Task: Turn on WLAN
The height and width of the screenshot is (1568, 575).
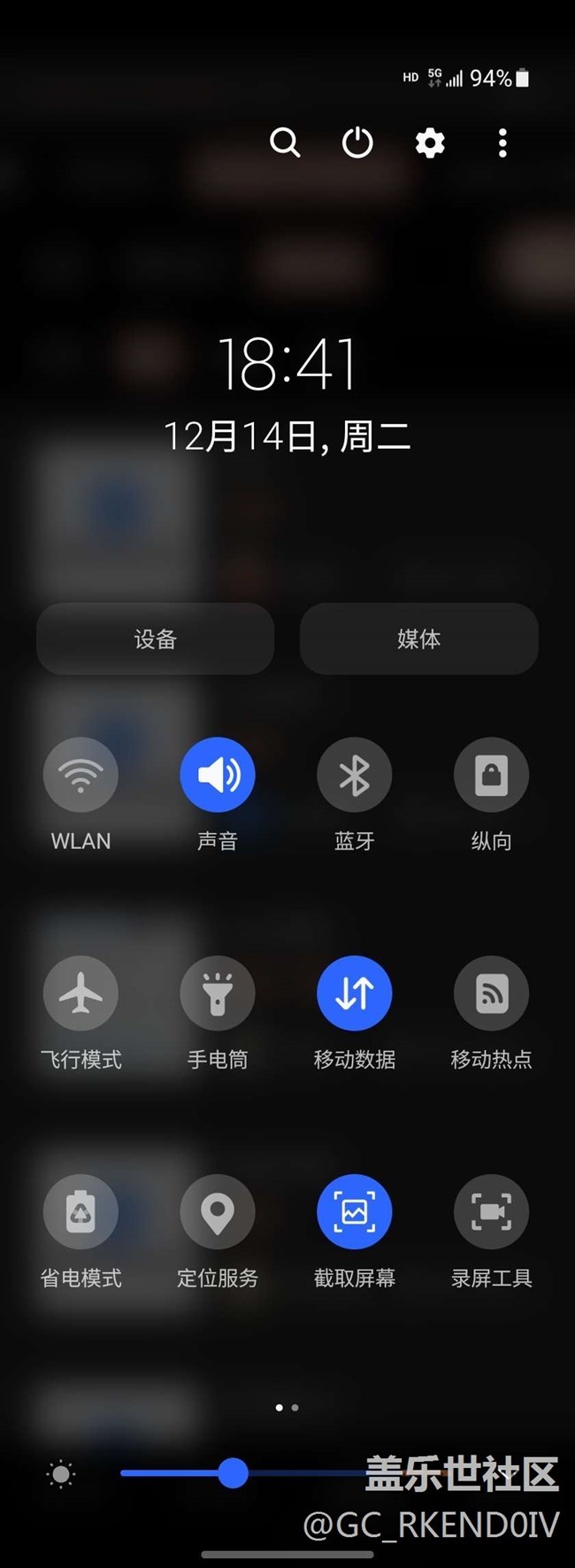Action: pos(80,775)
